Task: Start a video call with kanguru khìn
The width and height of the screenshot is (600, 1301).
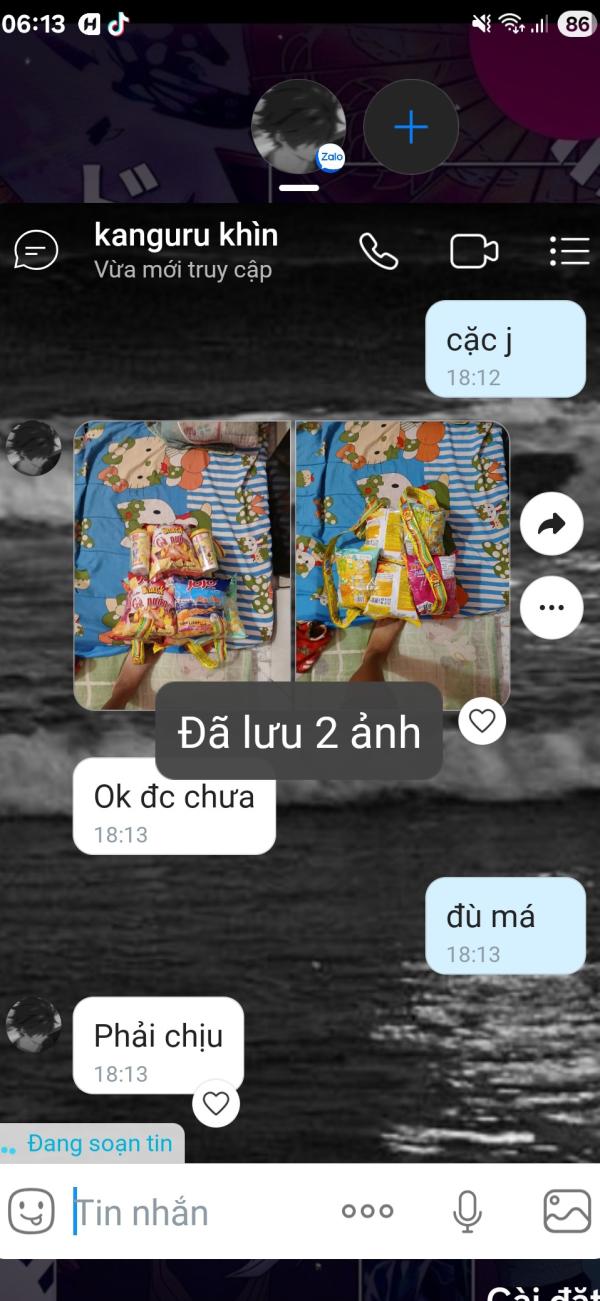Action: click(x=474, y=251)
